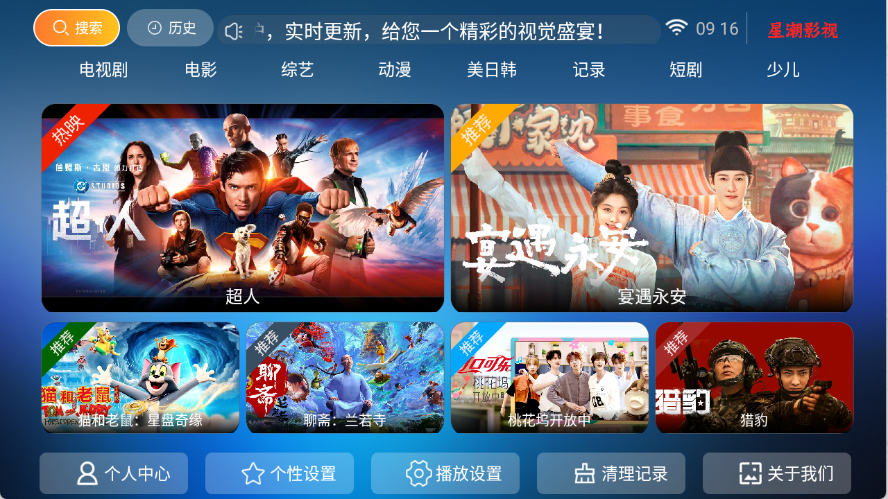Select the 综艺 category
888x499 pixels.
click(x=297, y=70)
